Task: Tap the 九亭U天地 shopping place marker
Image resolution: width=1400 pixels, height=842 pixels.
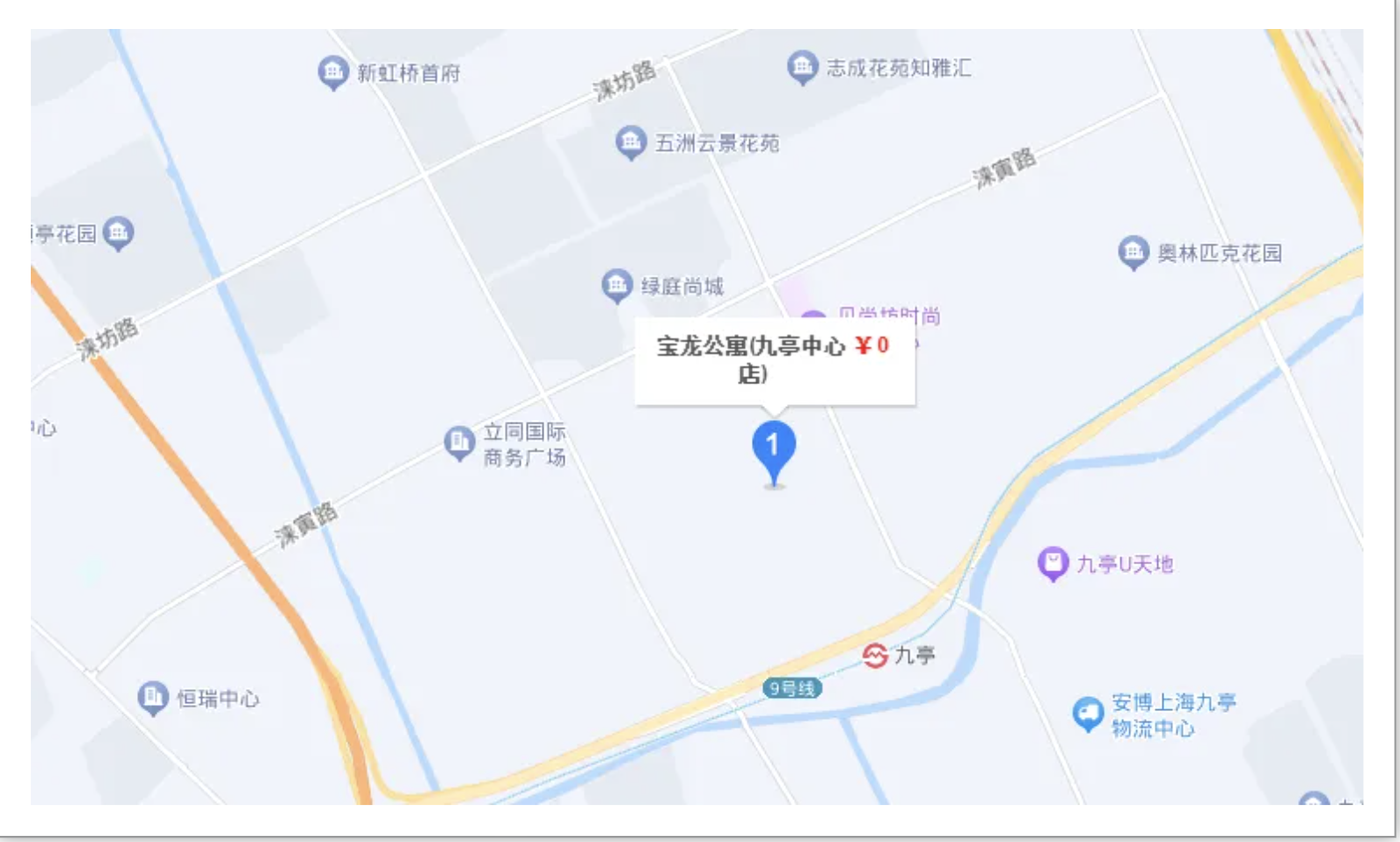Action: tap(1053, 563)
